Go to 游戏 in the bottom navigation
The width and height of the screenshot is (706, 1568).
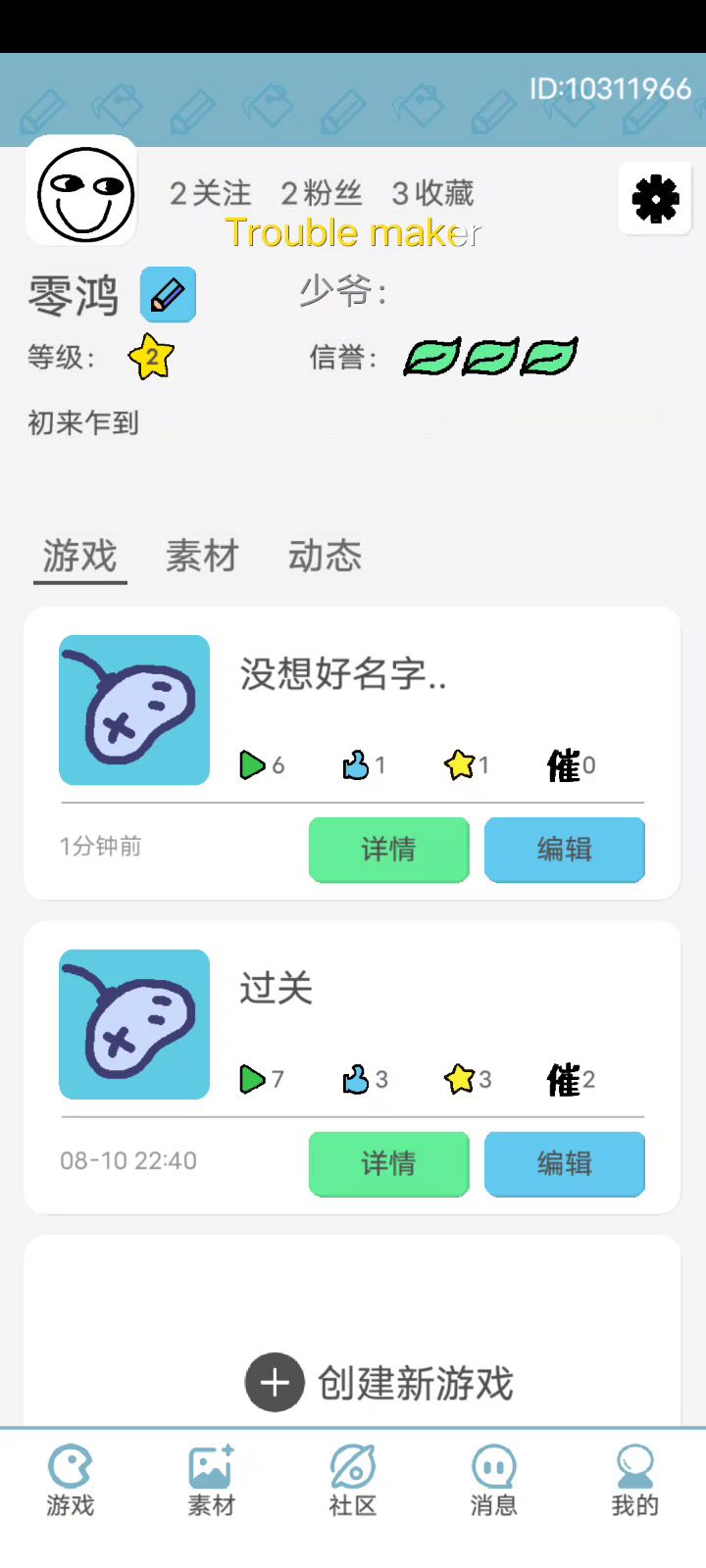point(71,1480)
